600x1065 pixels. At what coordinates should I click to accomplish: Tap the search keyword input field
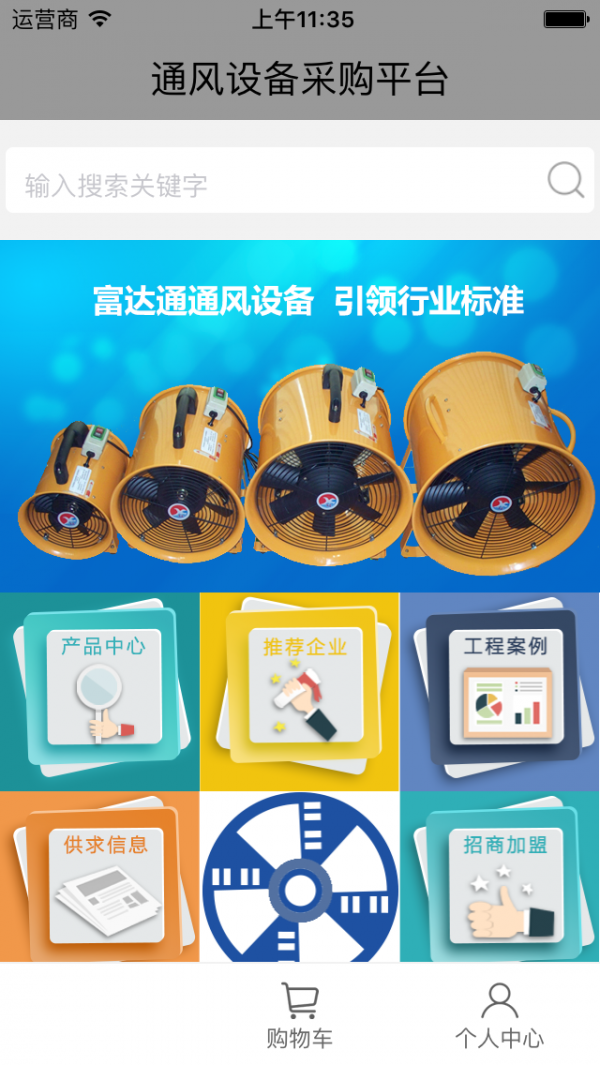300,180
